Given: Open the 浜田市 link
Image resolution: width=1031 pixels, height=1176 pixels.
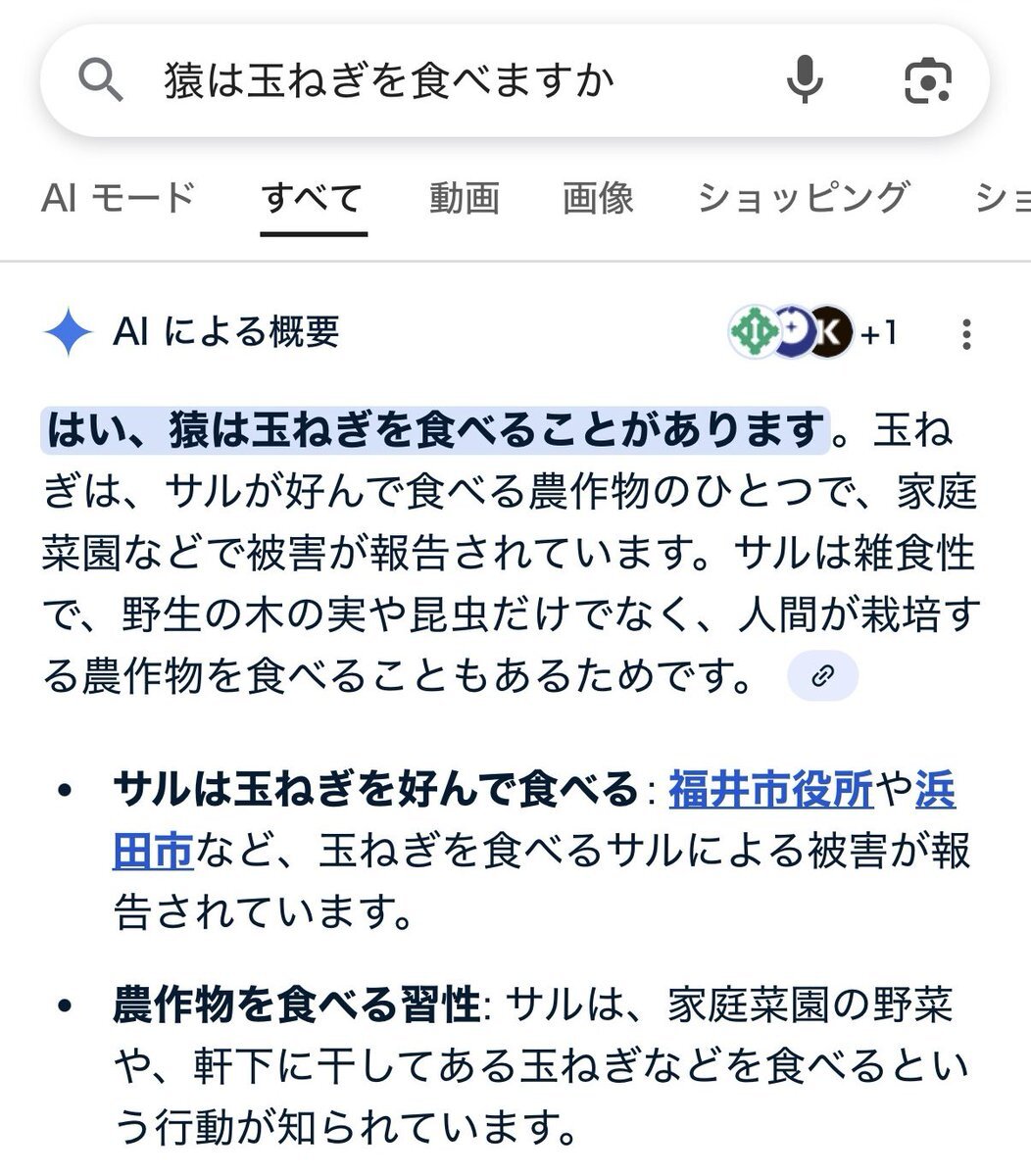Looking at the screenshot, I should 936,790.
